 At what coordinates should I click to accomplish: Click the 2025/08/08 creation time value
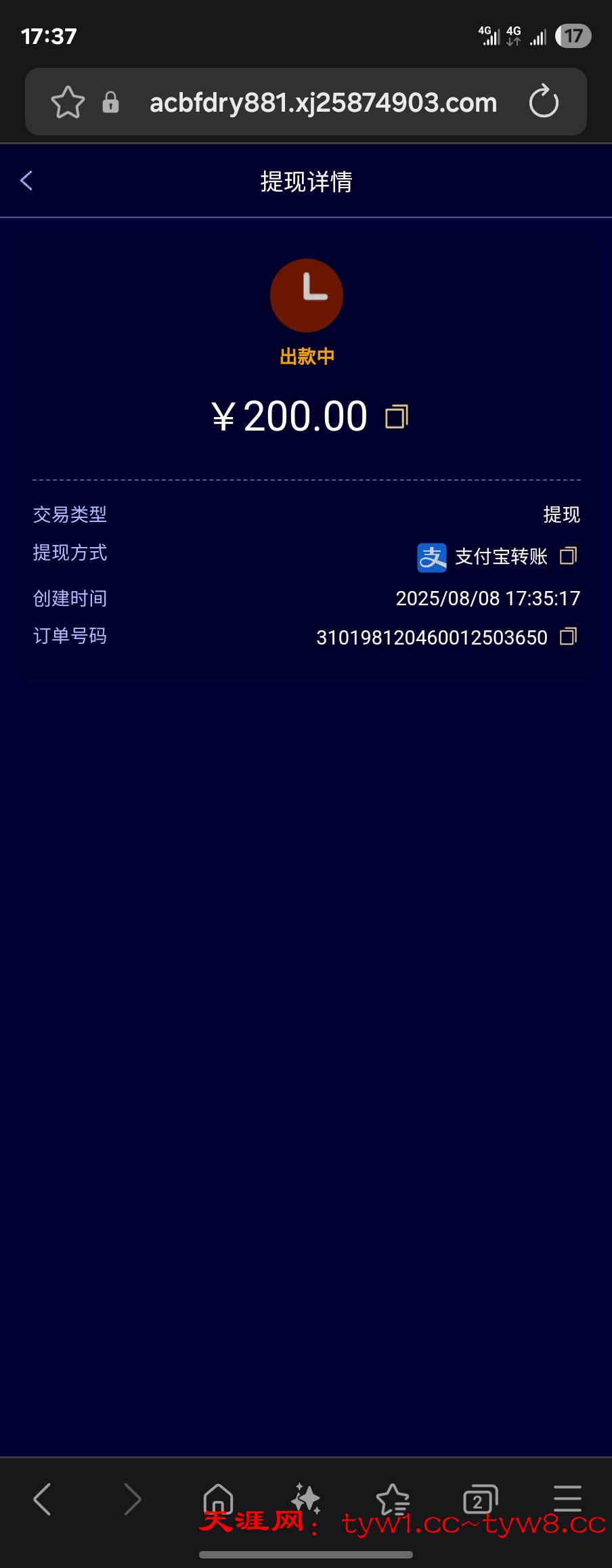pyautogui.click(x=487, y=598)
